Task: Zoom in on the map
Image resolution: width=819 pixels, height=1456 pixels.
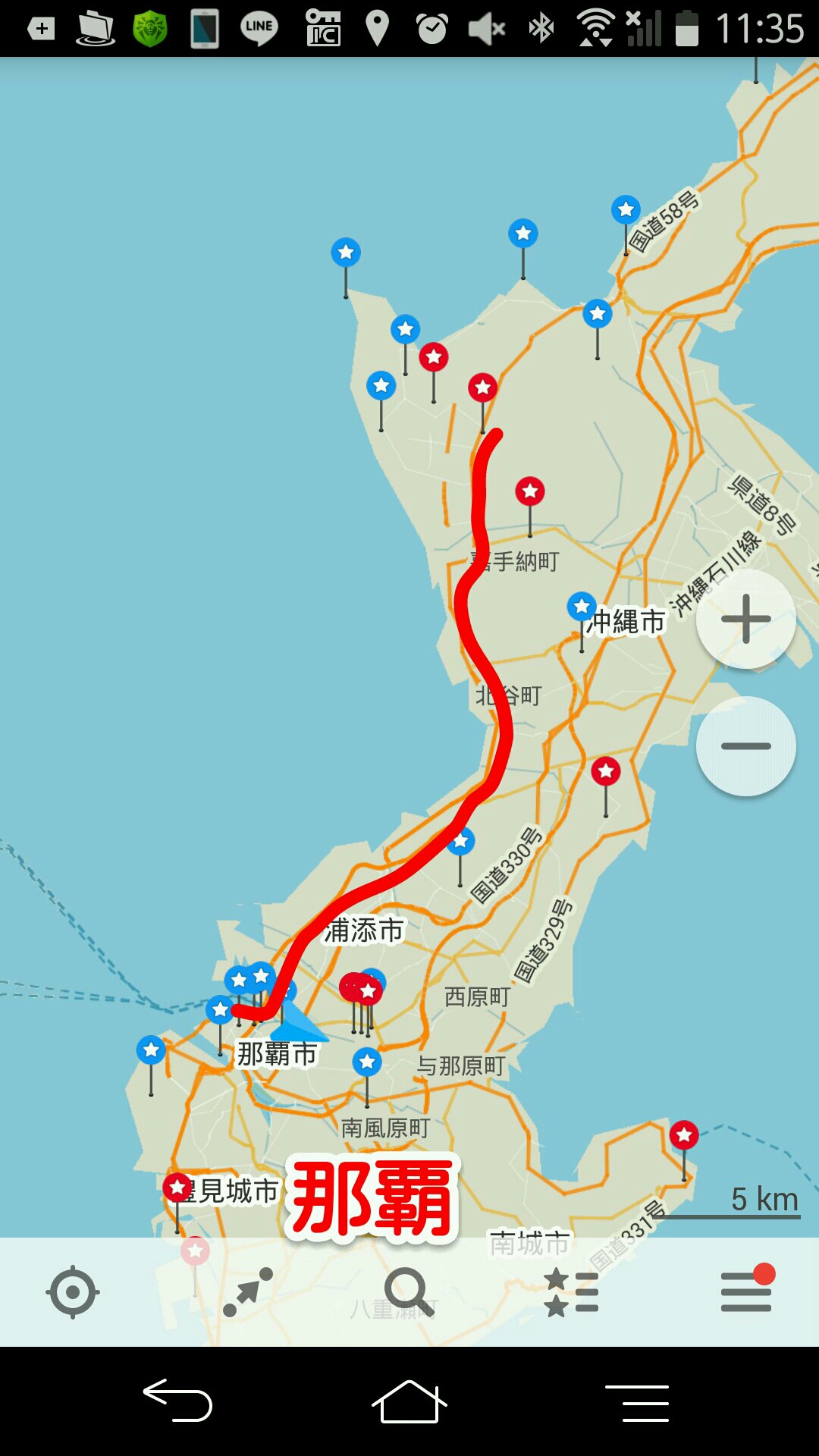Action: click(745, 619)
